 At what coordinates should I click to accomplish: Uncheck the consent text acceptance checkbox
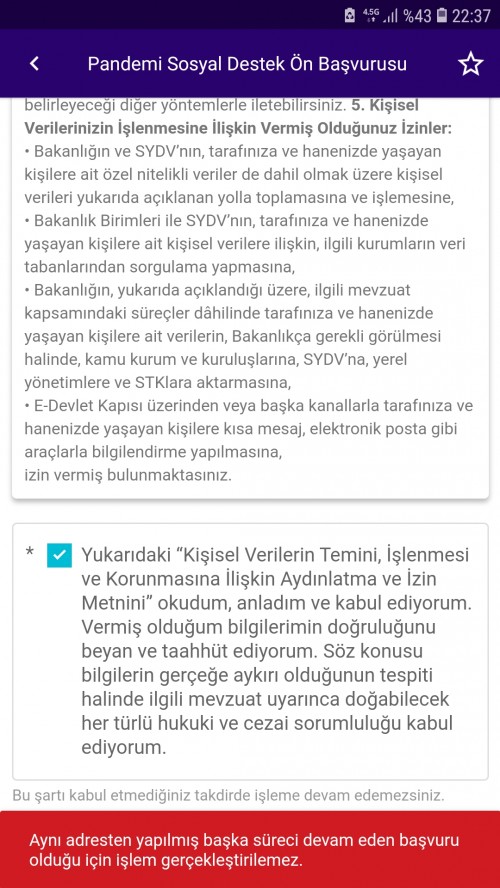[x=59, y=555]
